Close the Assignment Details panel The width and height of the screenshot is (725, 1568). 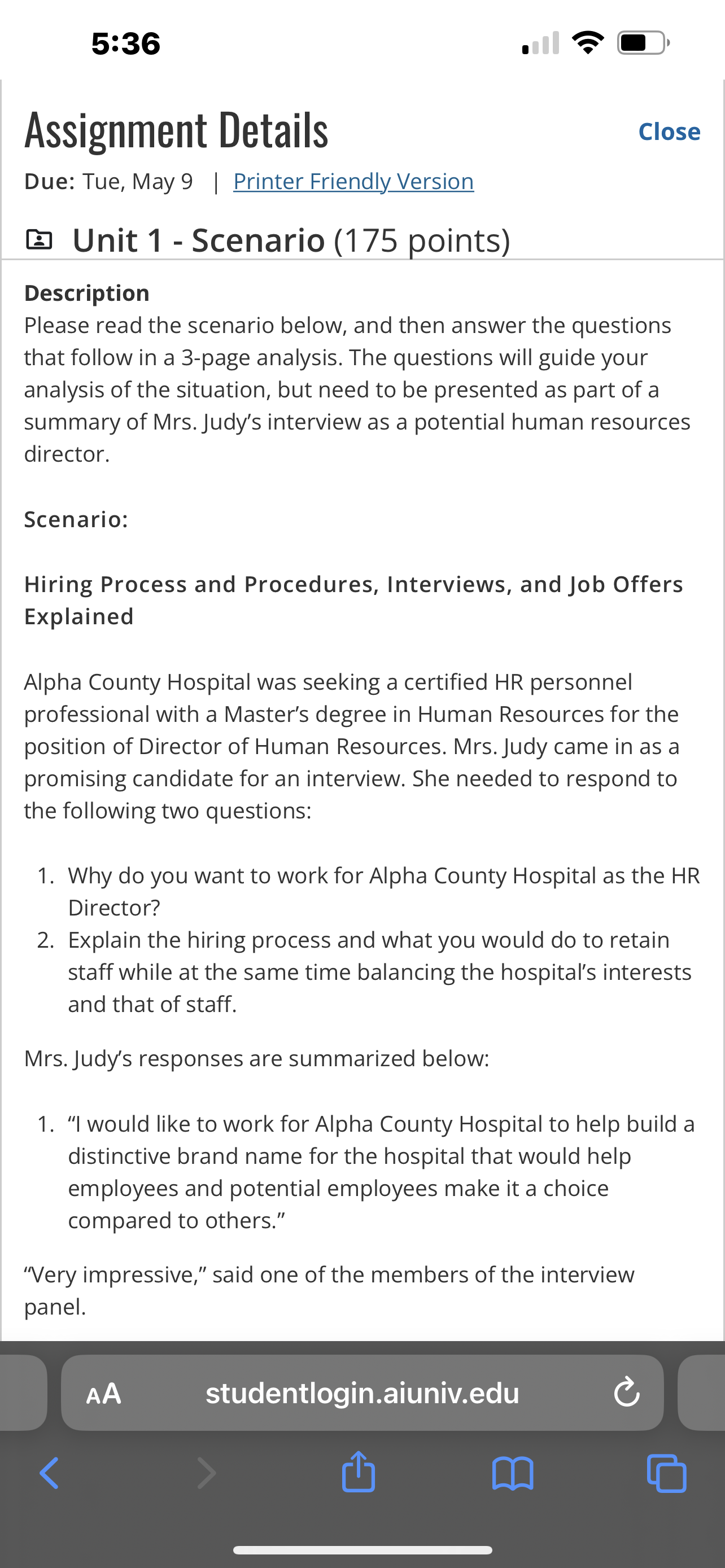669,132
